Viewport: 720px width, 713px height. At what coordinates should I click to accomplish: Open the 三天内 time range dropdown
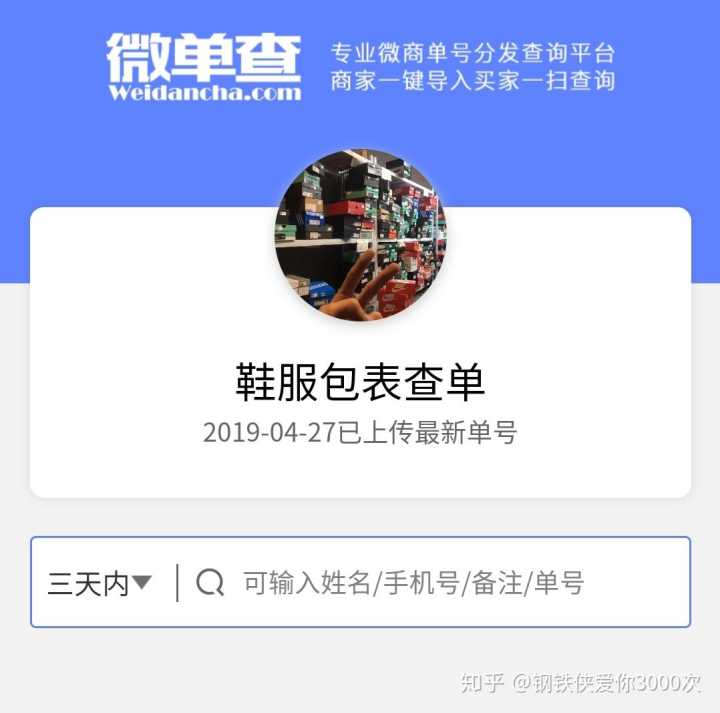tap(100, 583)
